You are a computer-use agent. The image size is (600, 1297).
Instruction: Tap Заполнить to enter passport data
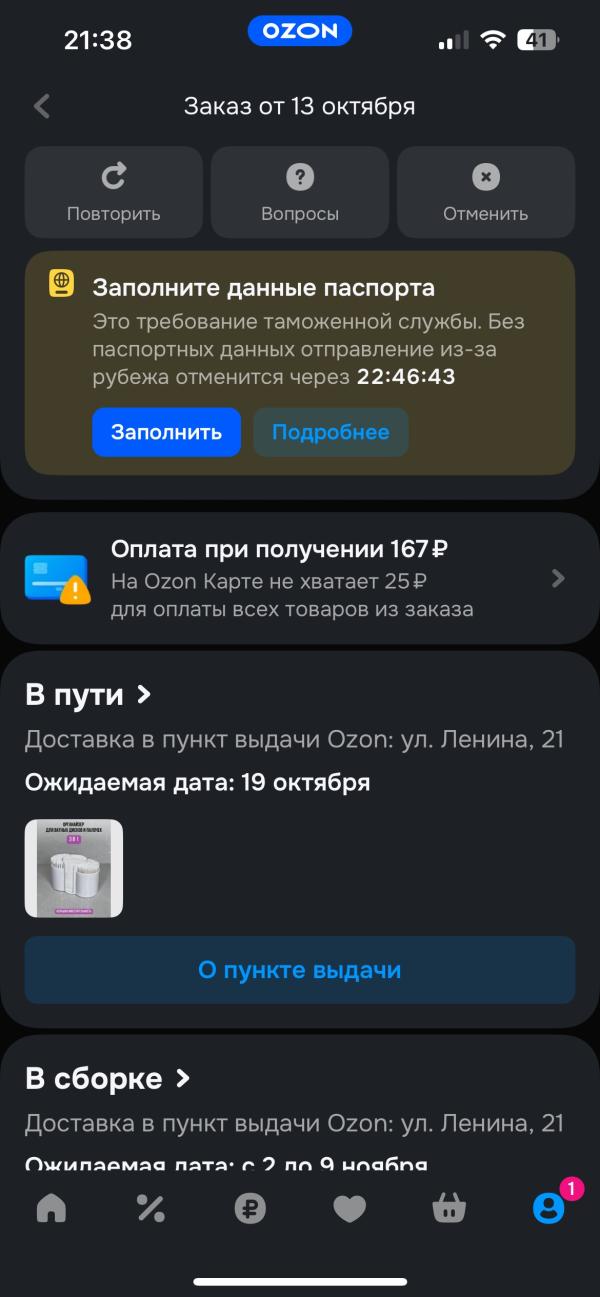166,432
